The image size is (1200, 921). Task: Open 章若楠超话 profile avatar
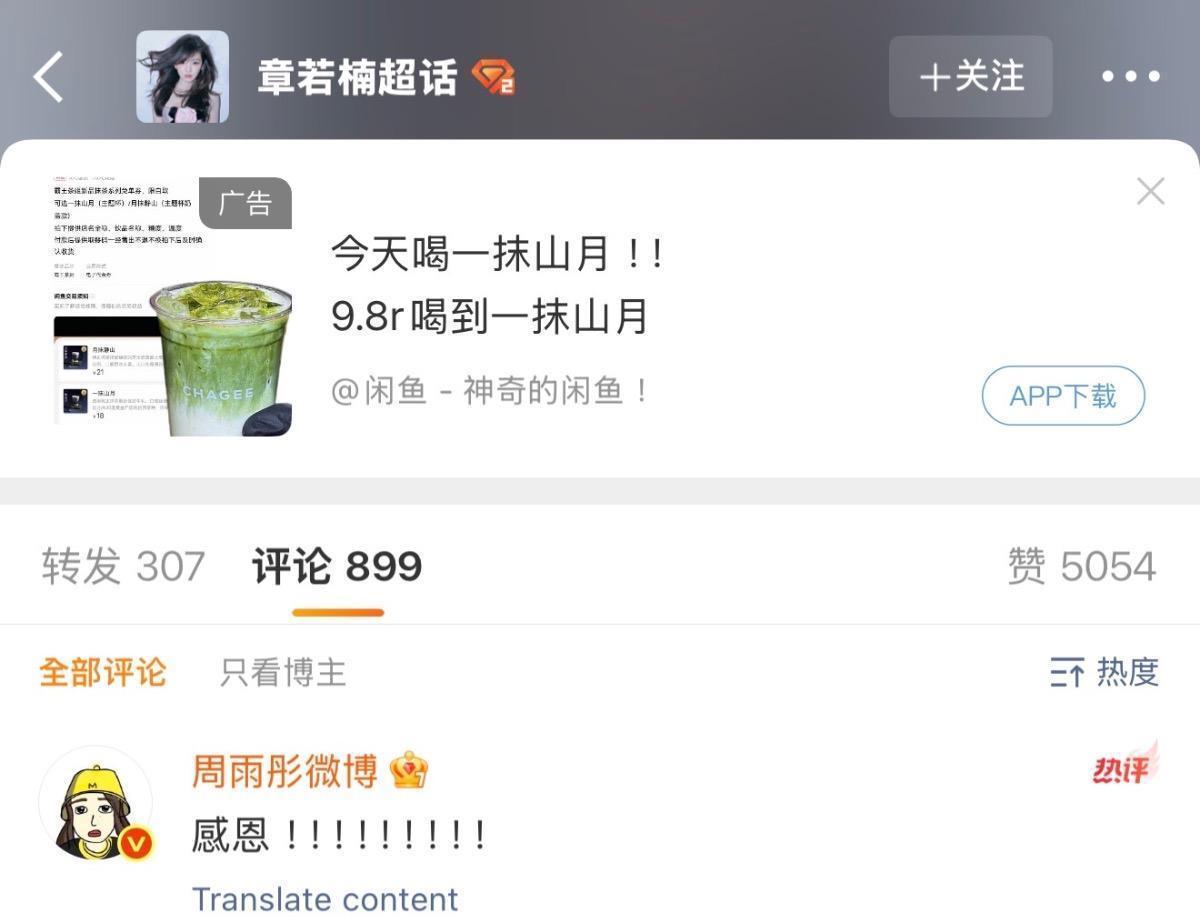coord(182,77)
